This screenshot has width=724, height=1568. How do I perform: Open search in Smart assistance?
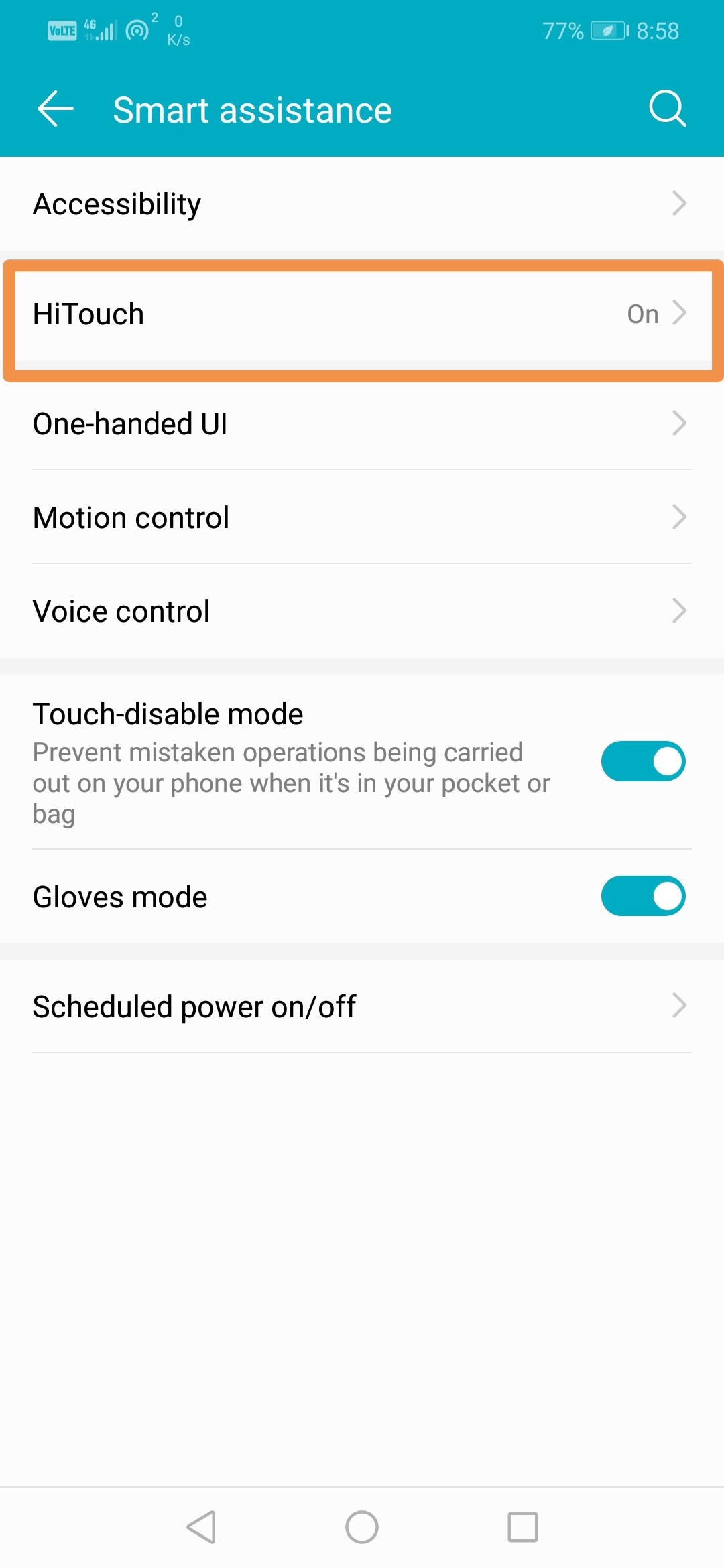[667, 108]
